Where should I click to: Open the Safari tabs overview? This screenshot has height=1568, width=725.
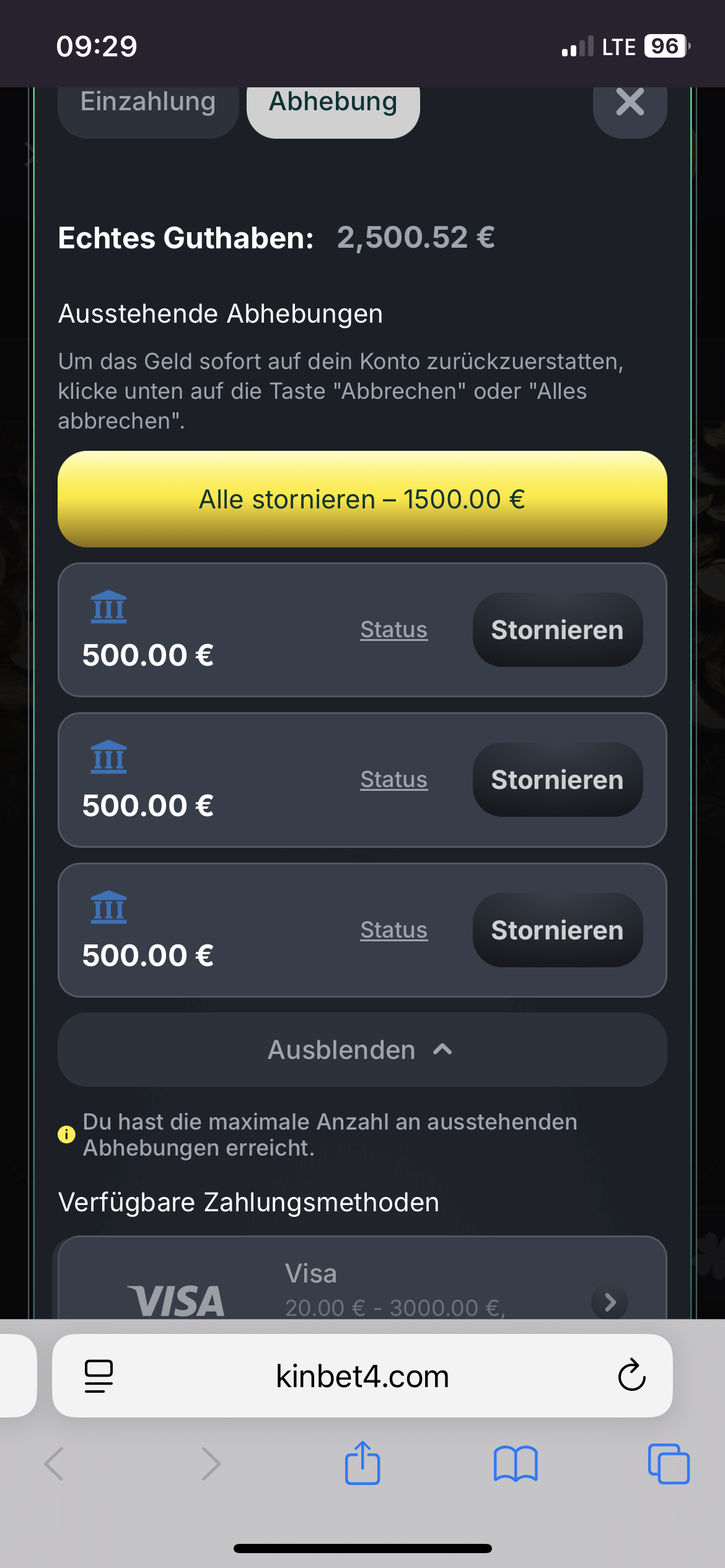point(668,1464)
